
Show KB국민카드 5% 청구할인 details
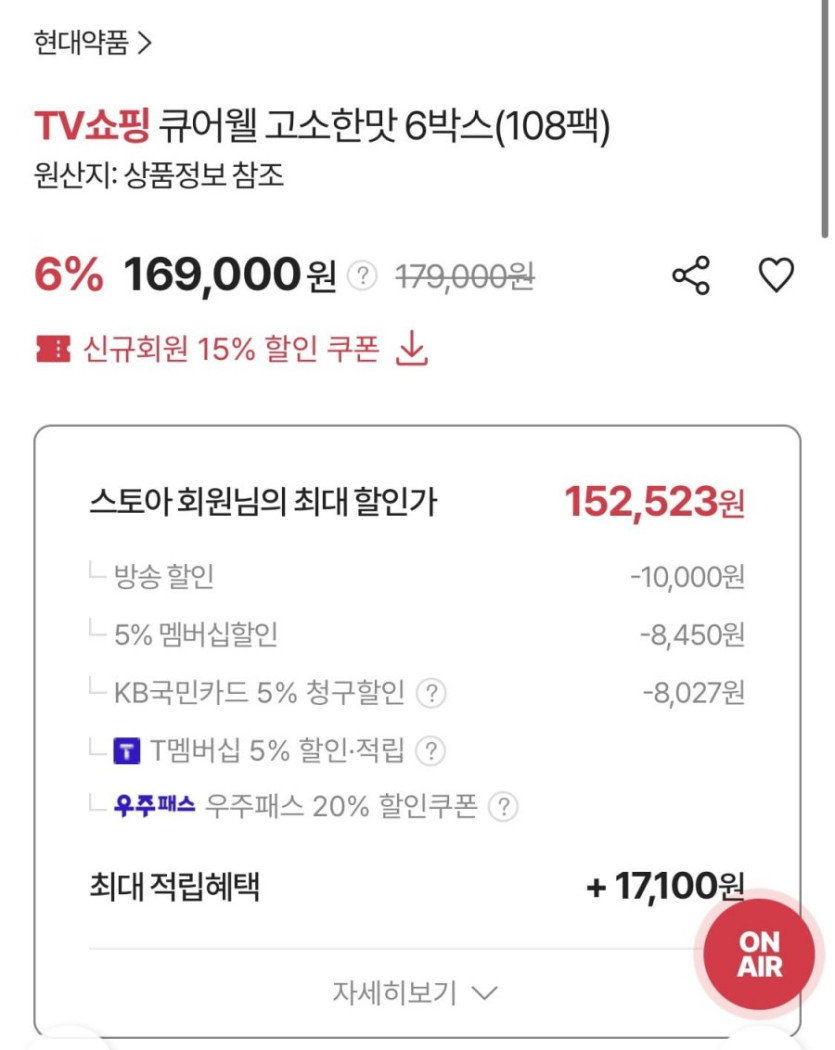click(431, 692)
